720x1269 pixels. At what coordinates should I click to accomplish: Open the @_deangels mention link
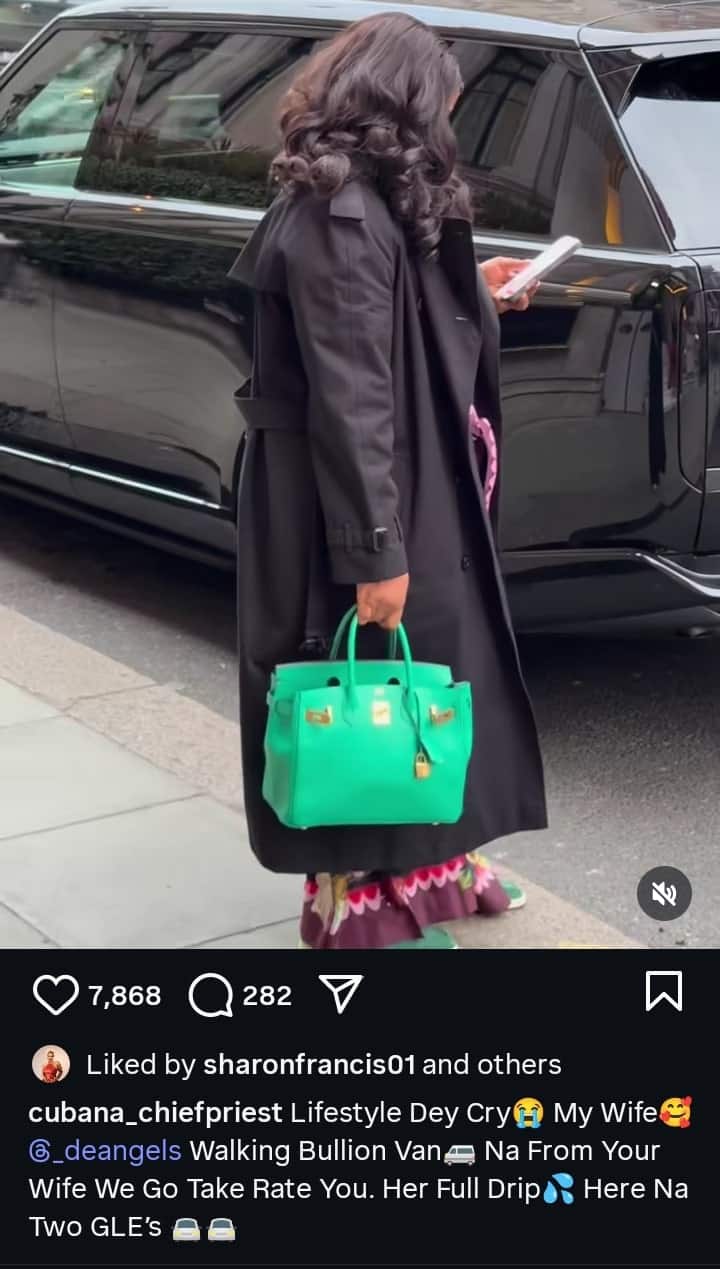click(x=105, y=1151)
